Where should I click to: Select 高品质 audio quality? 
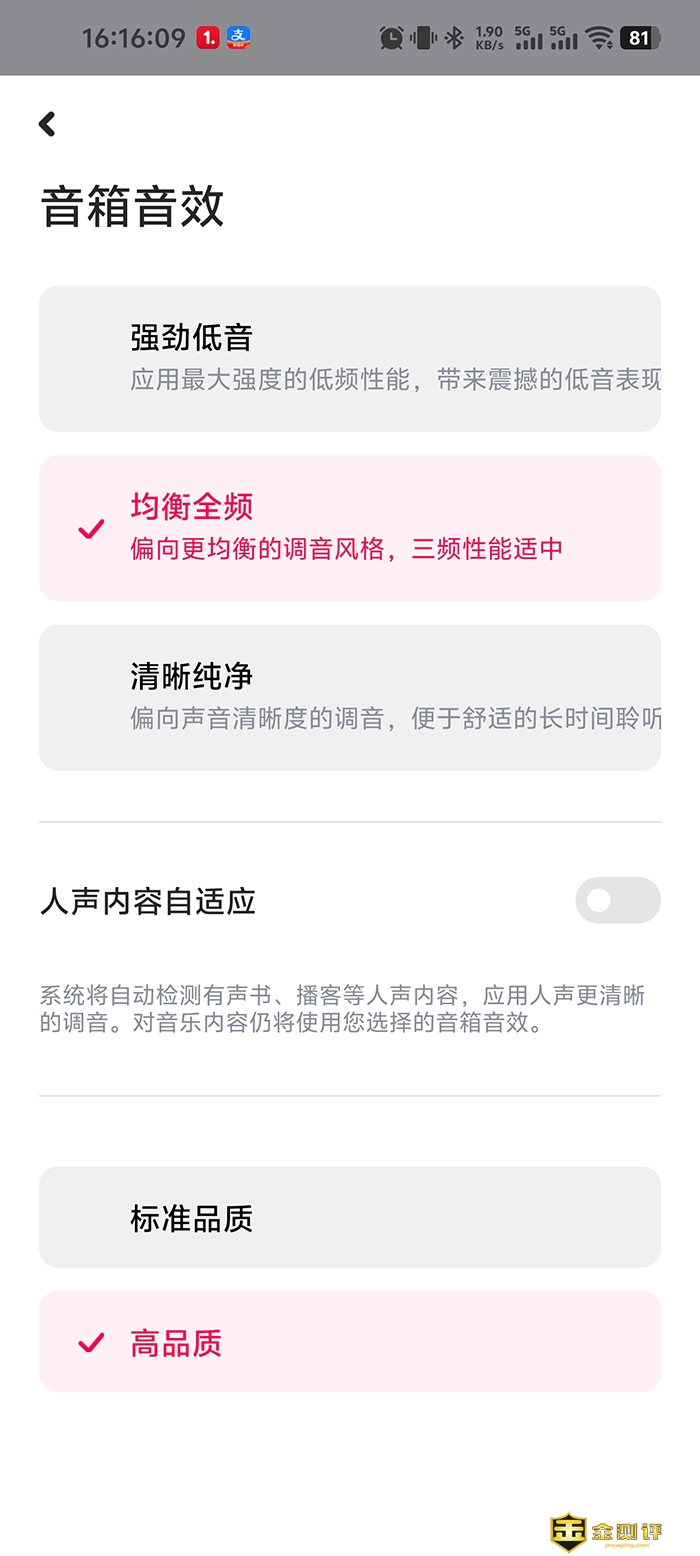click(x=350, y=1341)
